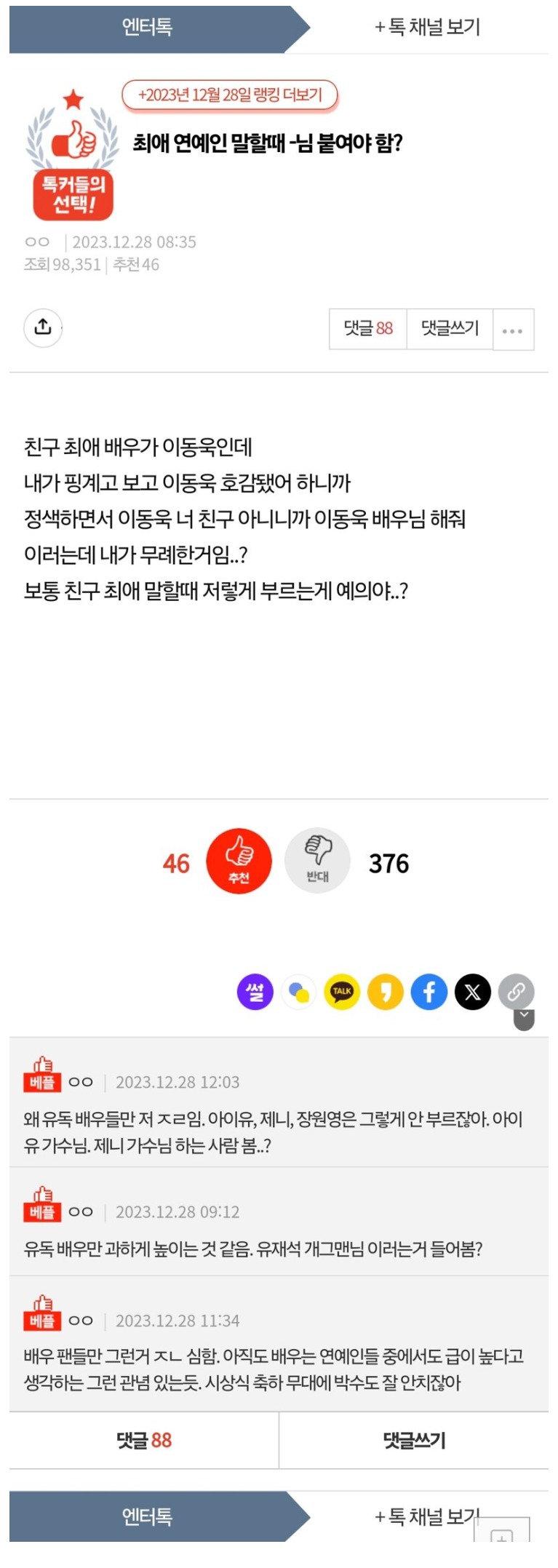558x1568 pixels.
Task: Share via KakaoTalk icon
Action: point(342,992)
